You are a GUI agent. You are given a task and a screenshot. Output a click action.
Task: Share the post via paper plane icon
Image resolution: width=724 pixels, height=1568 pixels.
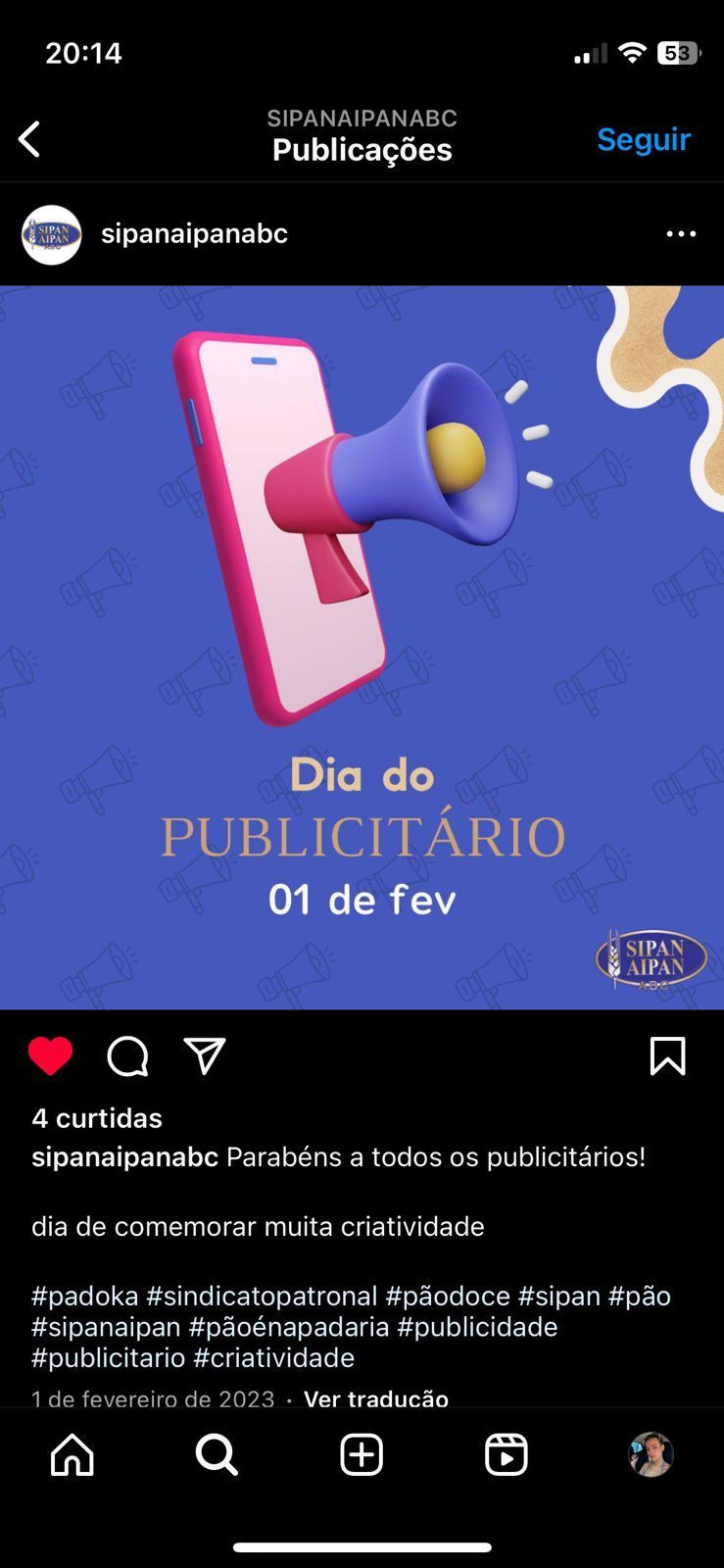click(205, 1056)
